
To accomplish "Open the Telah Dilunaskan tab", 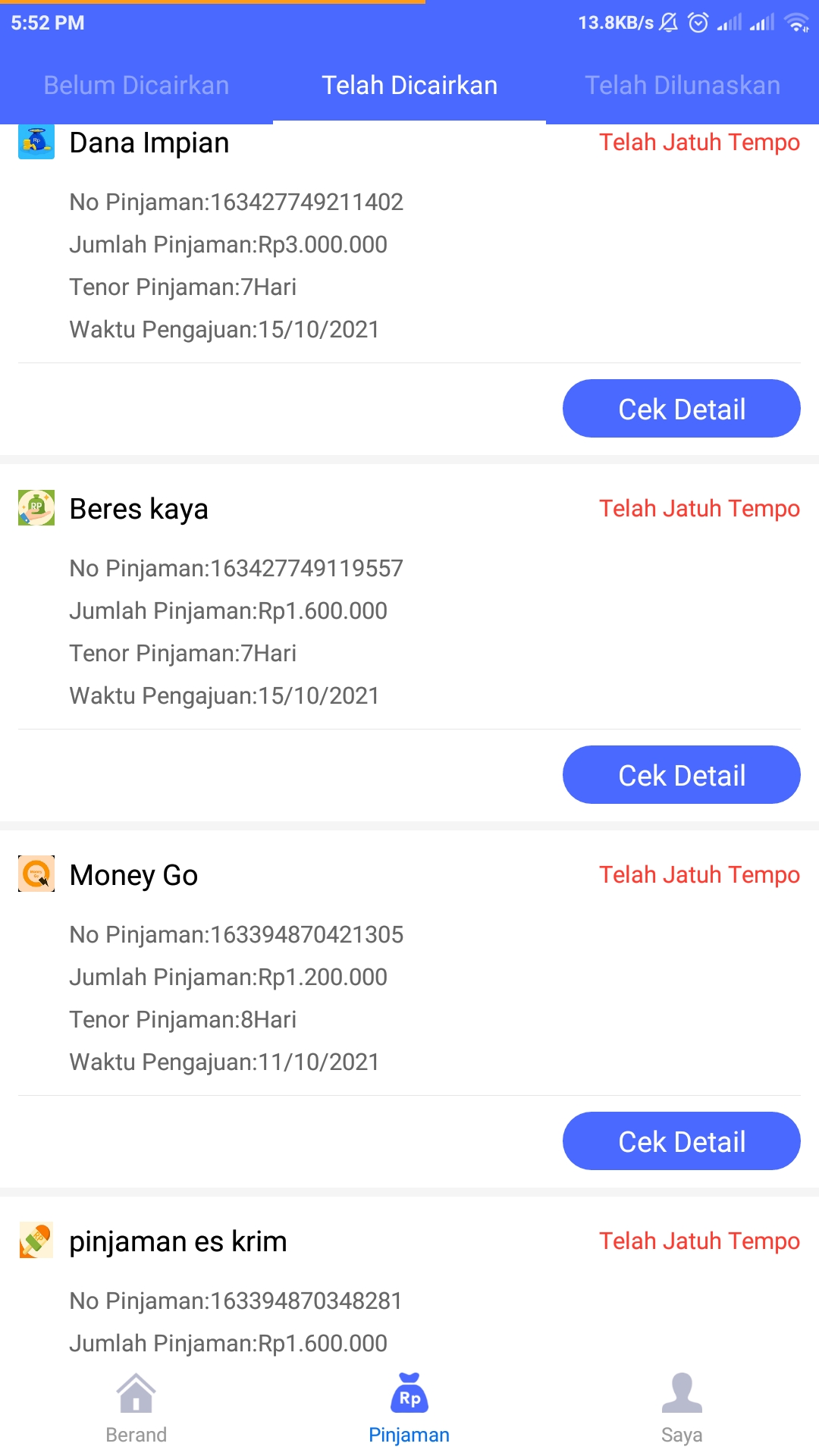I will click(682, 85).
